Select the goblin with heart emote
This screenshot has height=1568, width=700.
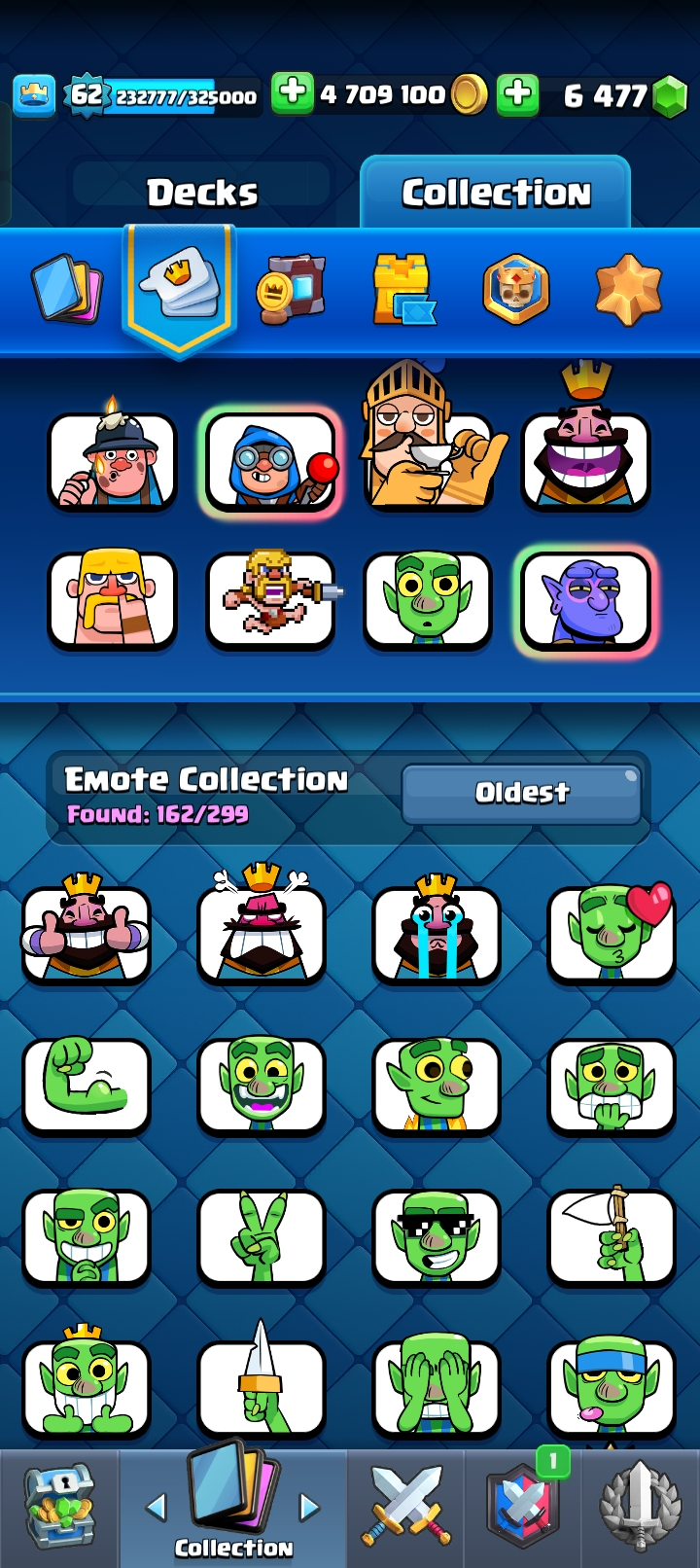611,934
